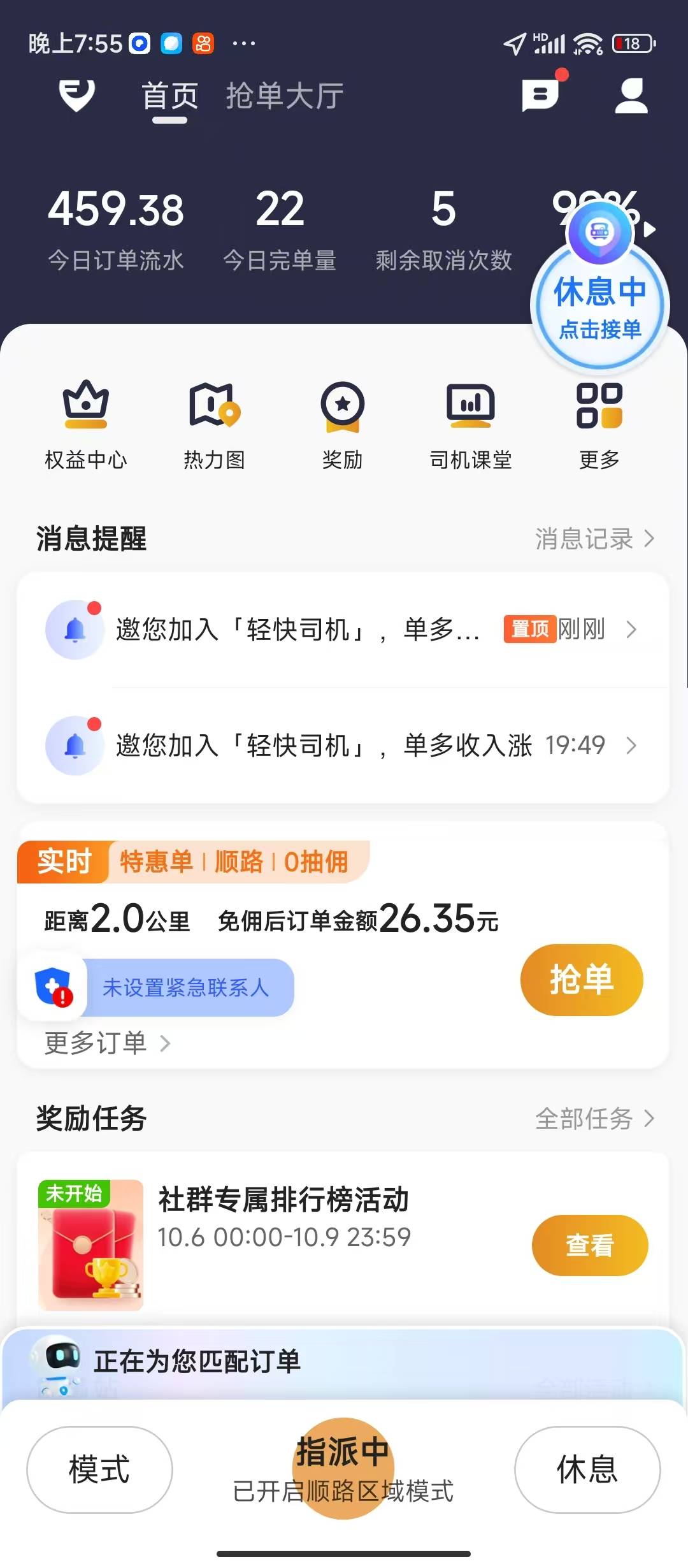
Task: Tap 休息中 点击接单 to start taking orders
Action: tap(599, 307)
